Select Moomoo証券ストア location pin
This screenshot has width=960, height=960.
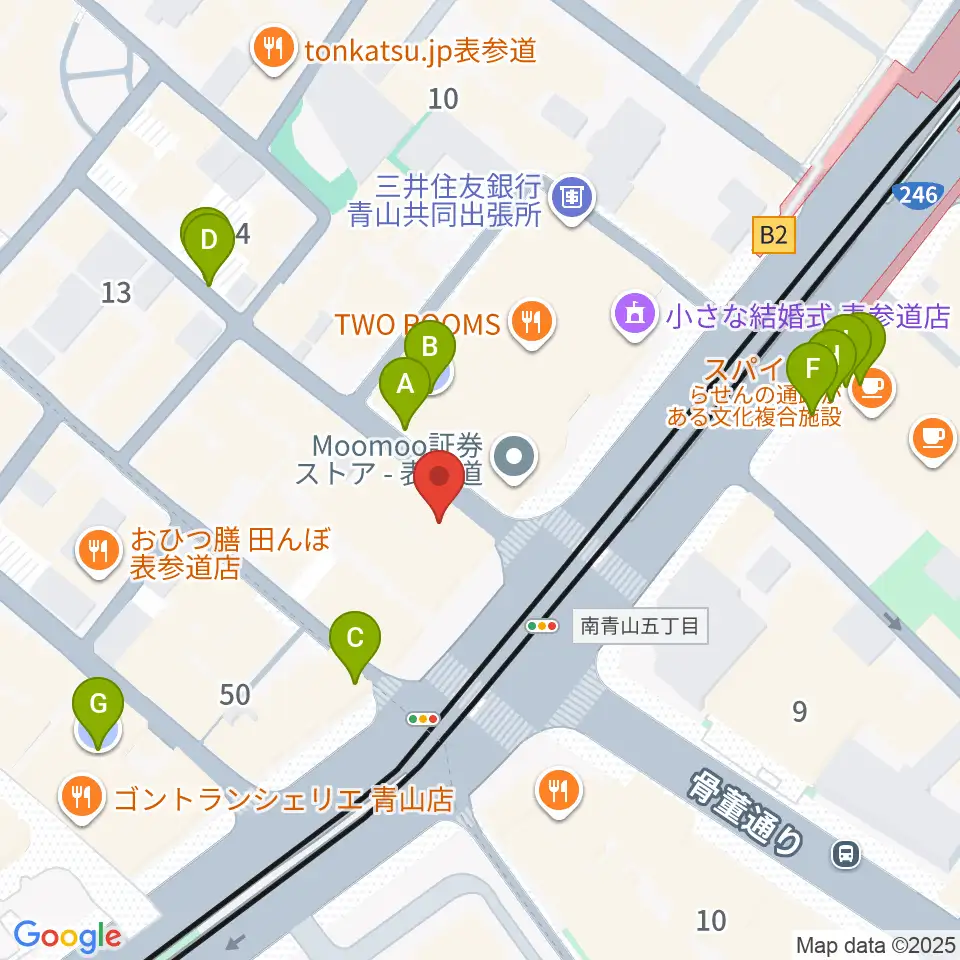[x=514, y=459]
